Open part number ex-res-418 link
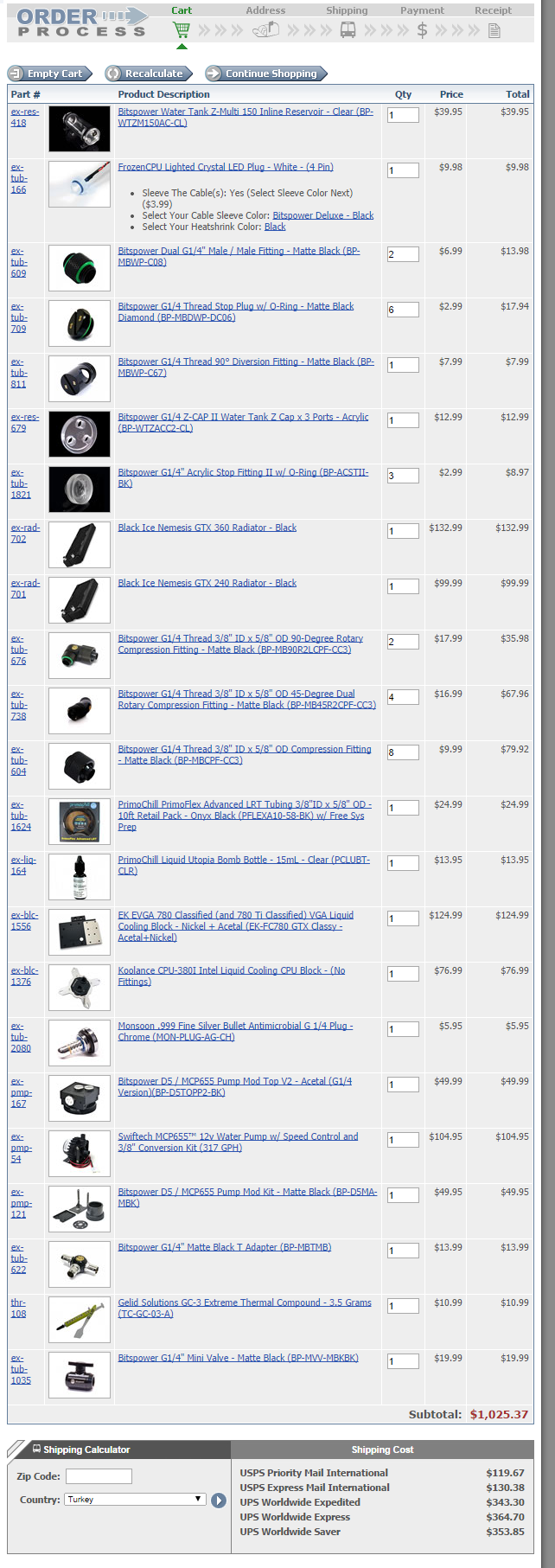The height and width of the screenshot is (1568, 555). 24,117
